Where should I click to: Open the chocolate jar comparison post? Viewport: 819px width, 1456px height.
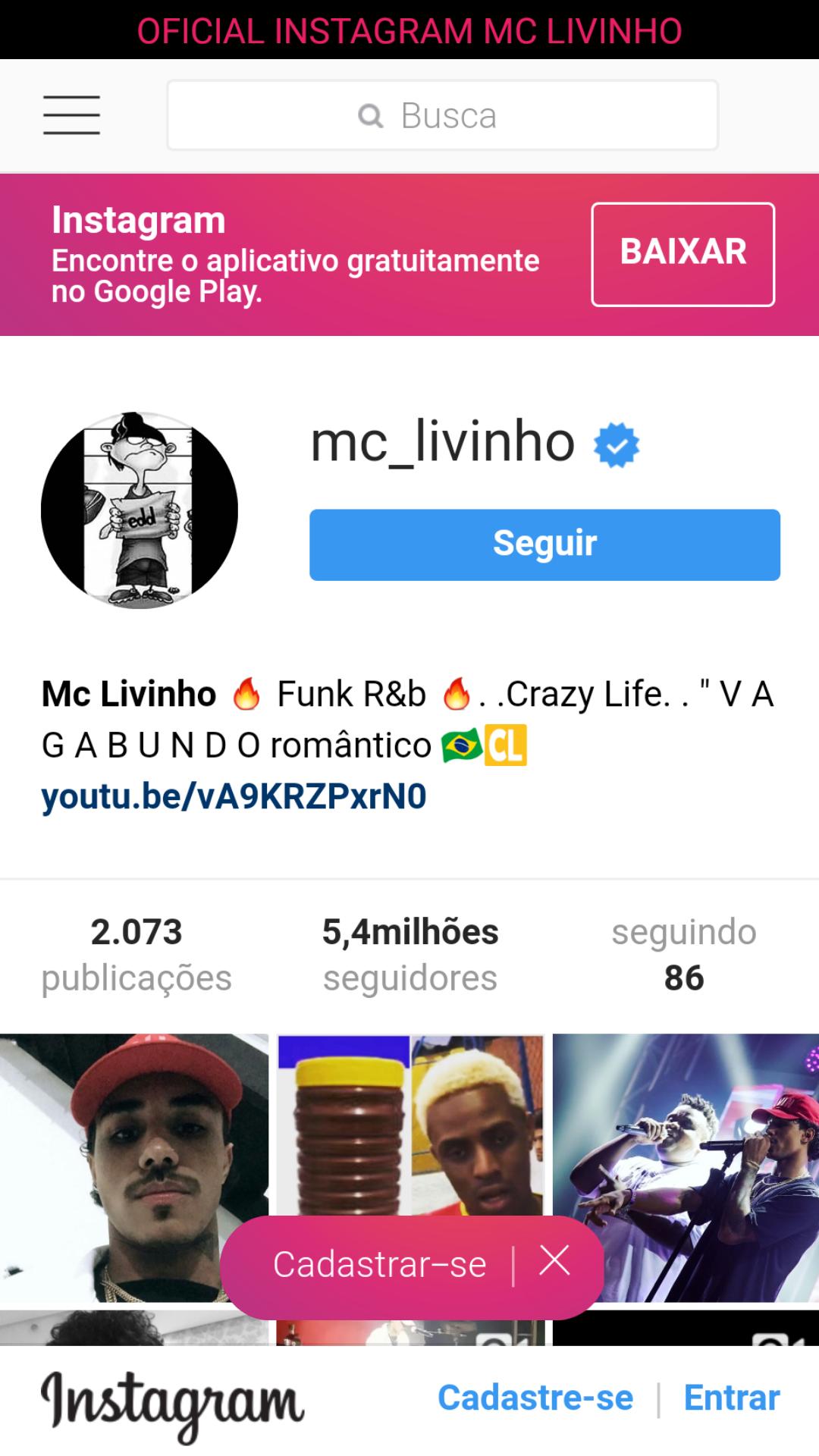(410, 1122)
